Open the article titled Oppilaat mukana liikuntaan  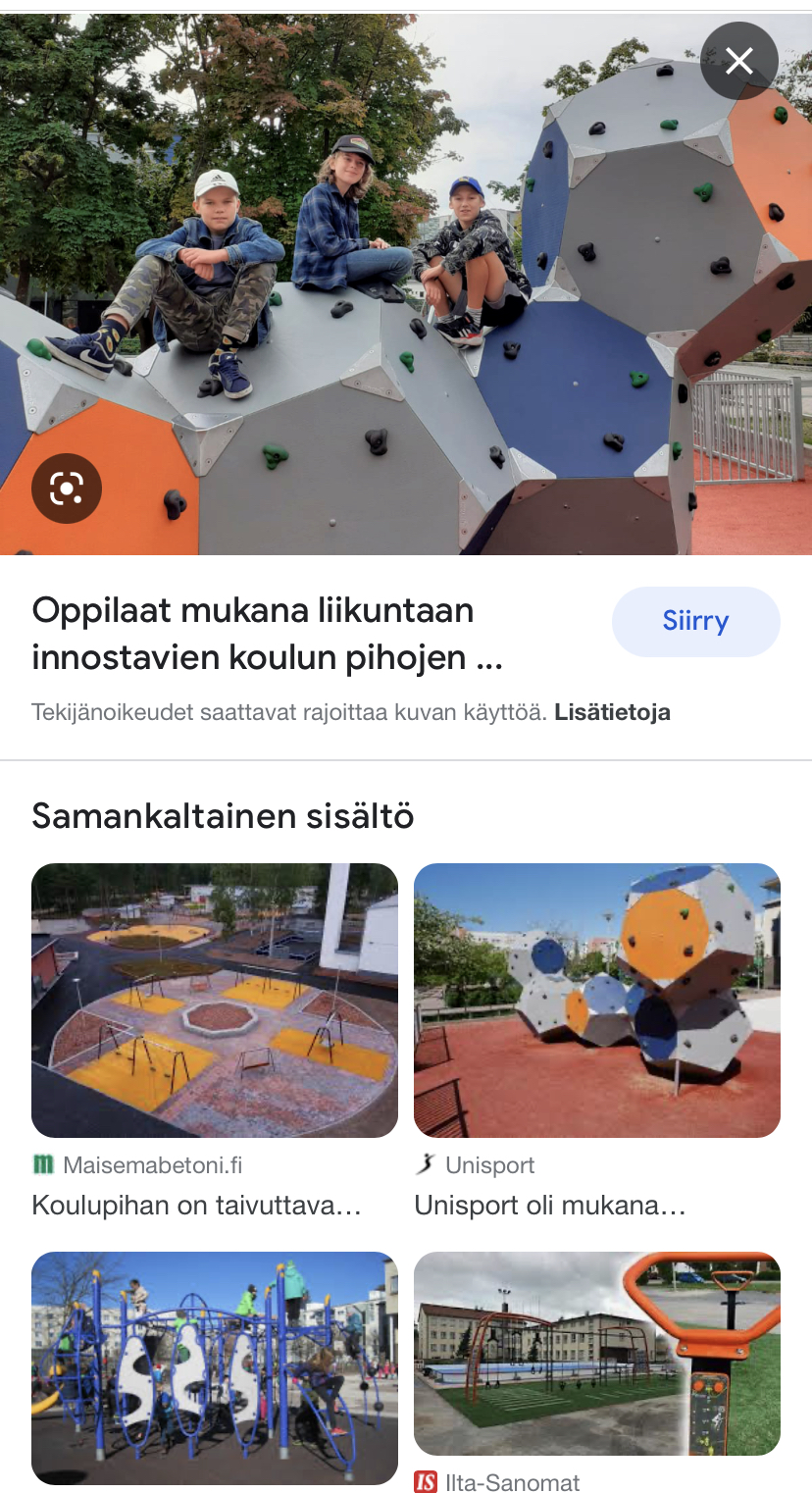tap(267, 634)
